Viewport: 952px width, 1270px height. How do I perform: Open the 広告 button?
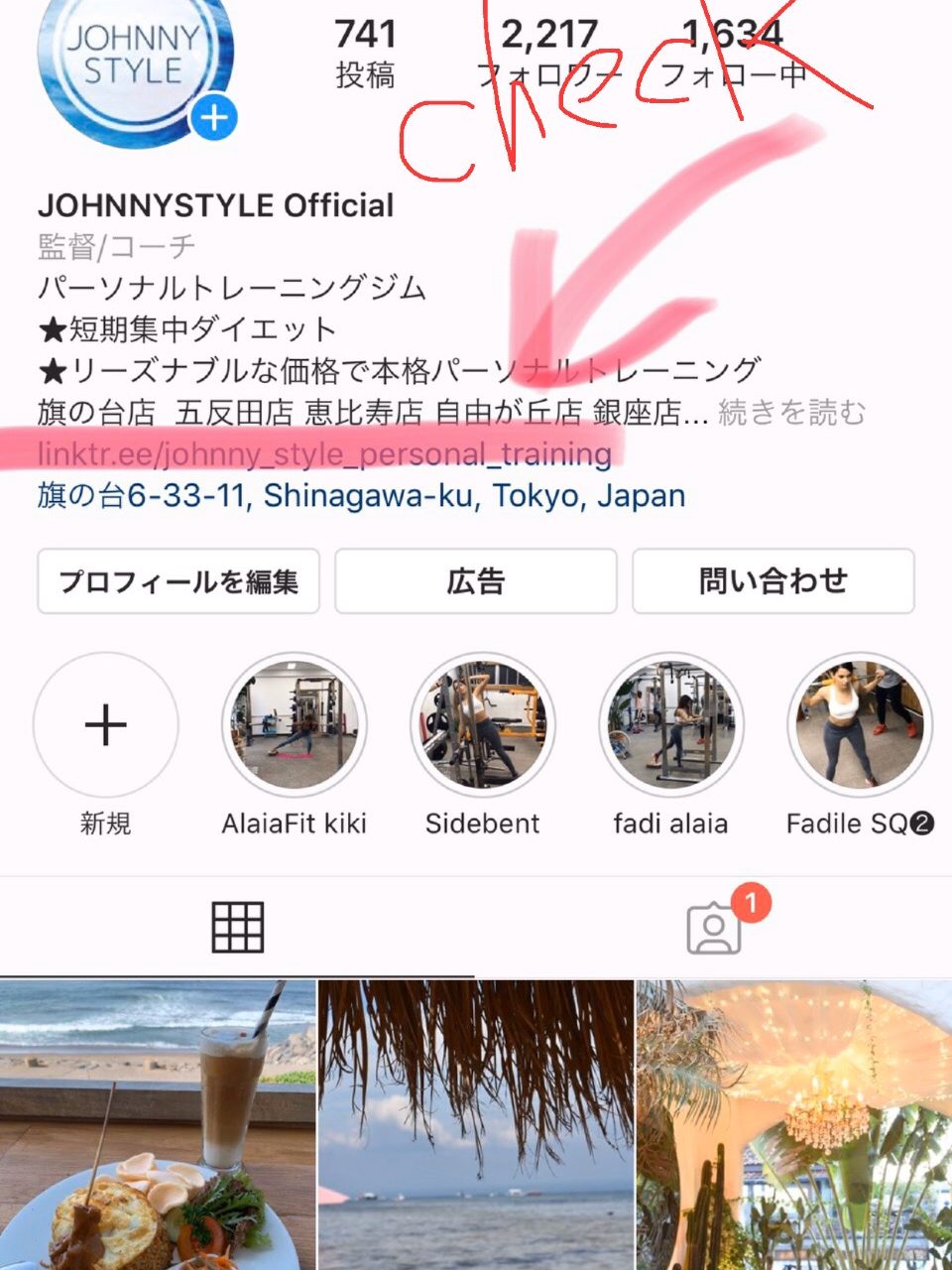coord(476,581)
